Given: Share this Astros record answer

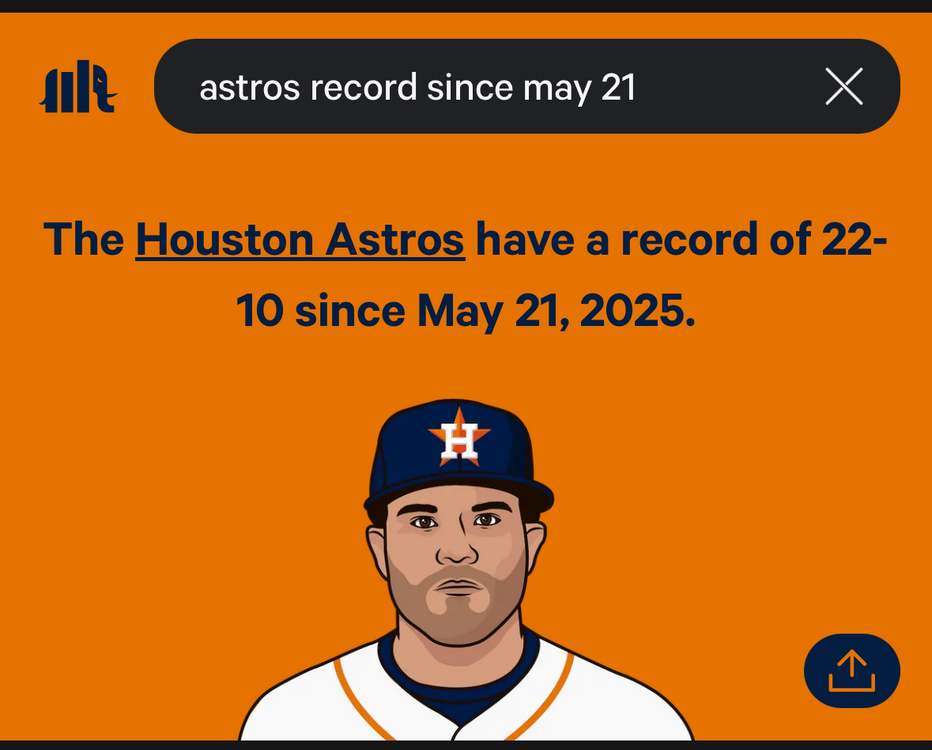Looking at the screenshot, I should [x=851, y=671].
